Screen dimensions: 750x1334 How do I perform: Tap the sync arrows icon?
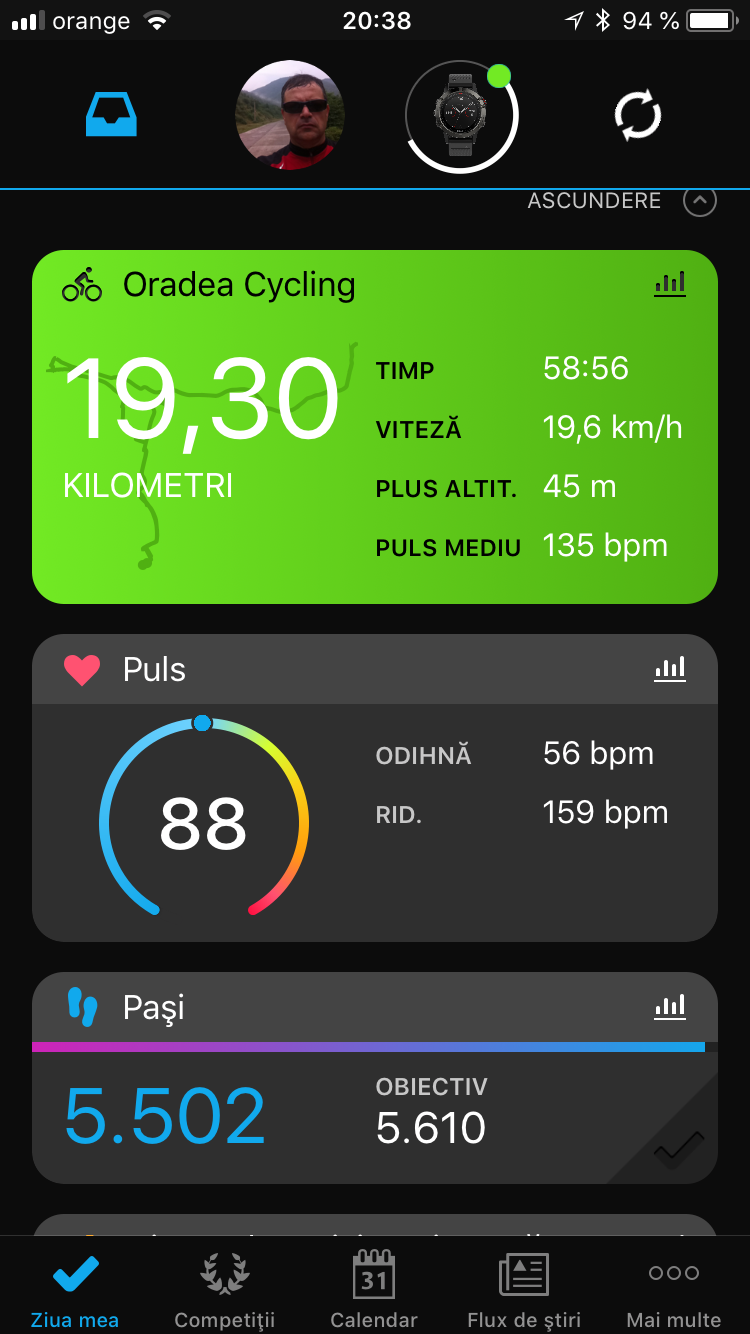pyautogui.click(x=638, y=116)
